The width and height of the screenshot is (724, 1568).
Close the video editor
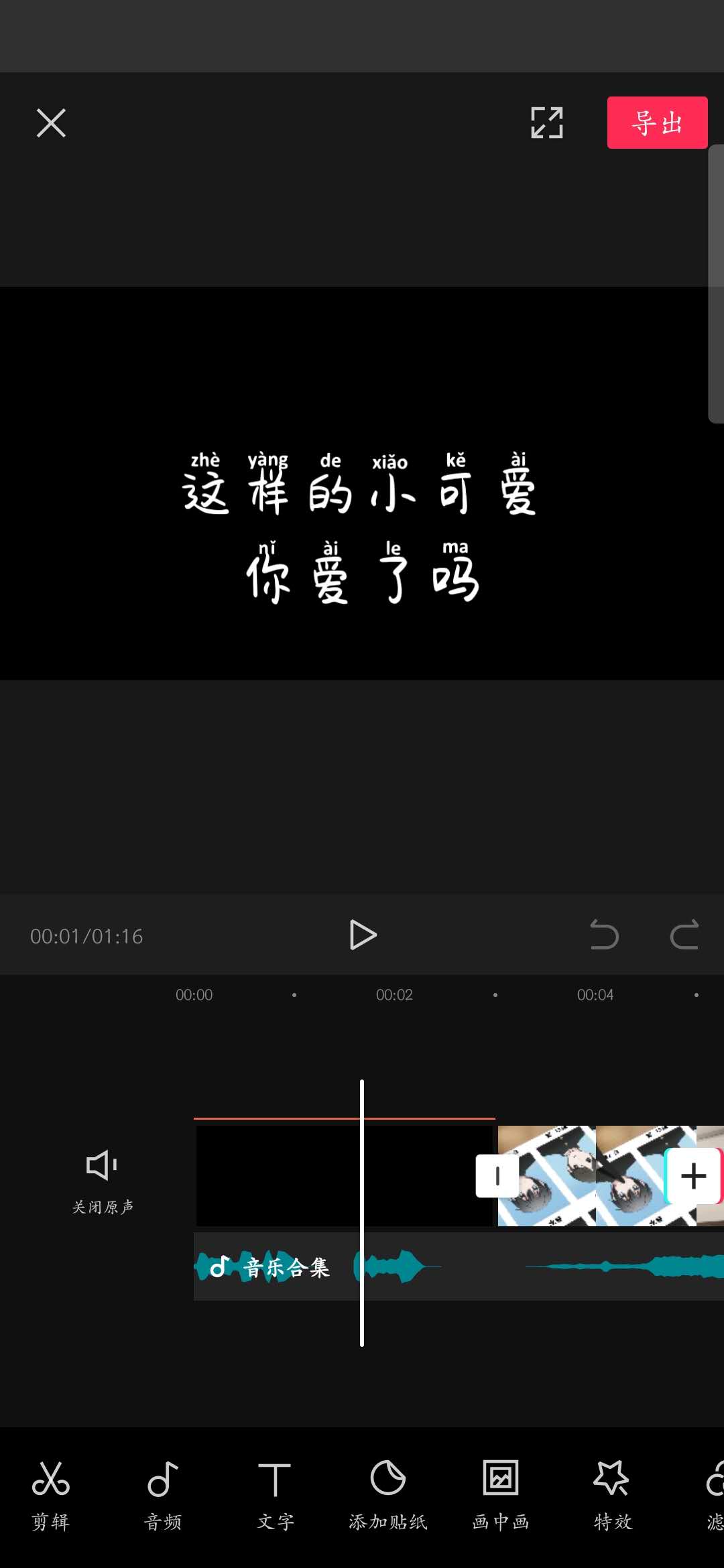[x=51, y=123]
